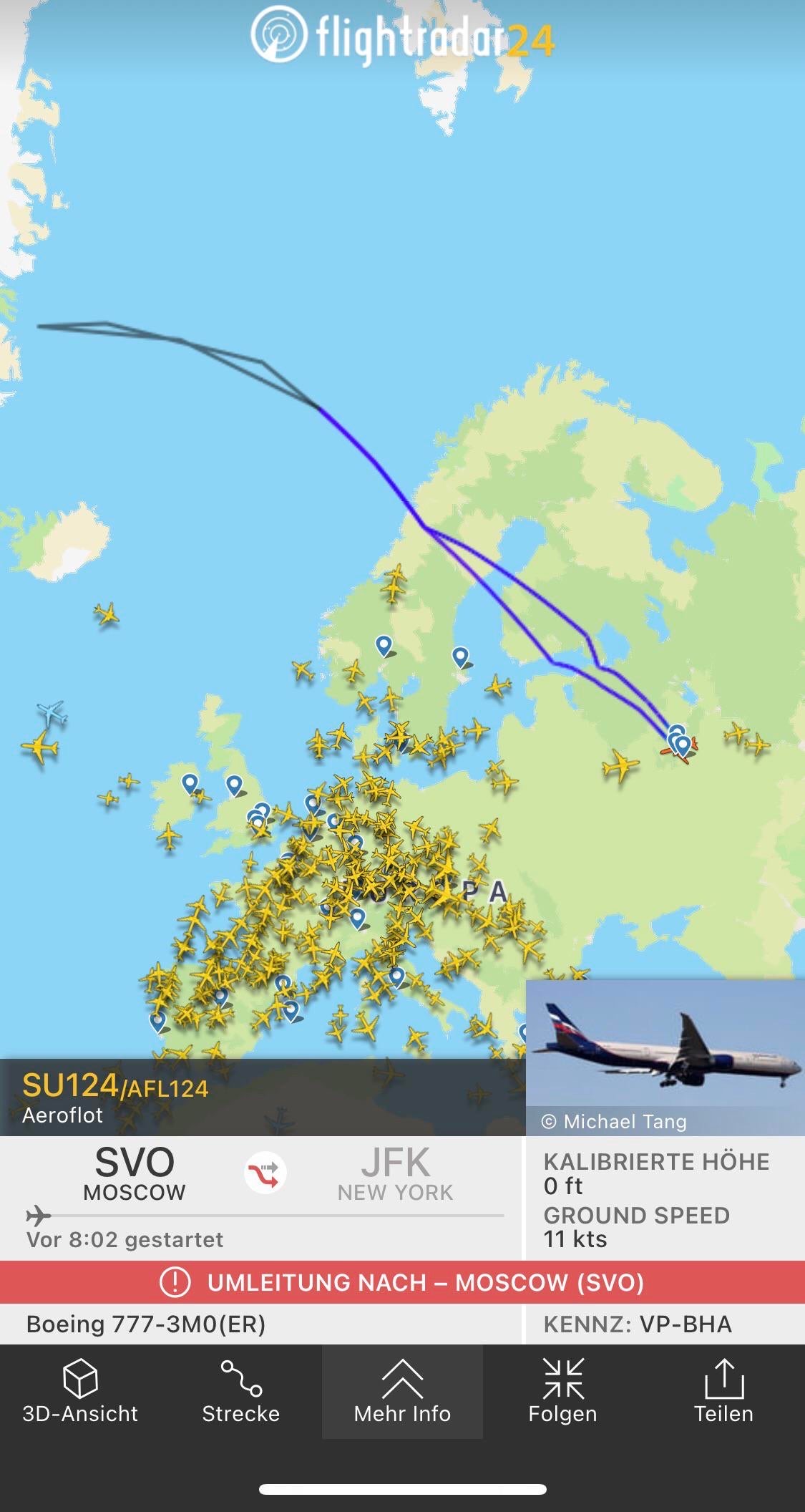
Task: Show the Strecke route
Action: point(241,1391)
